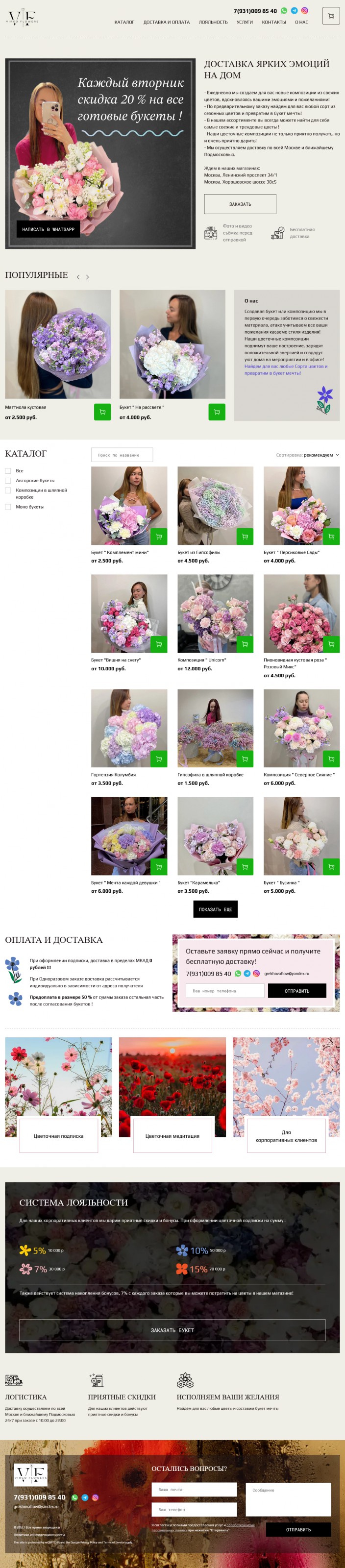Show next popular bouquets with right arrow

tap(88, 277)
